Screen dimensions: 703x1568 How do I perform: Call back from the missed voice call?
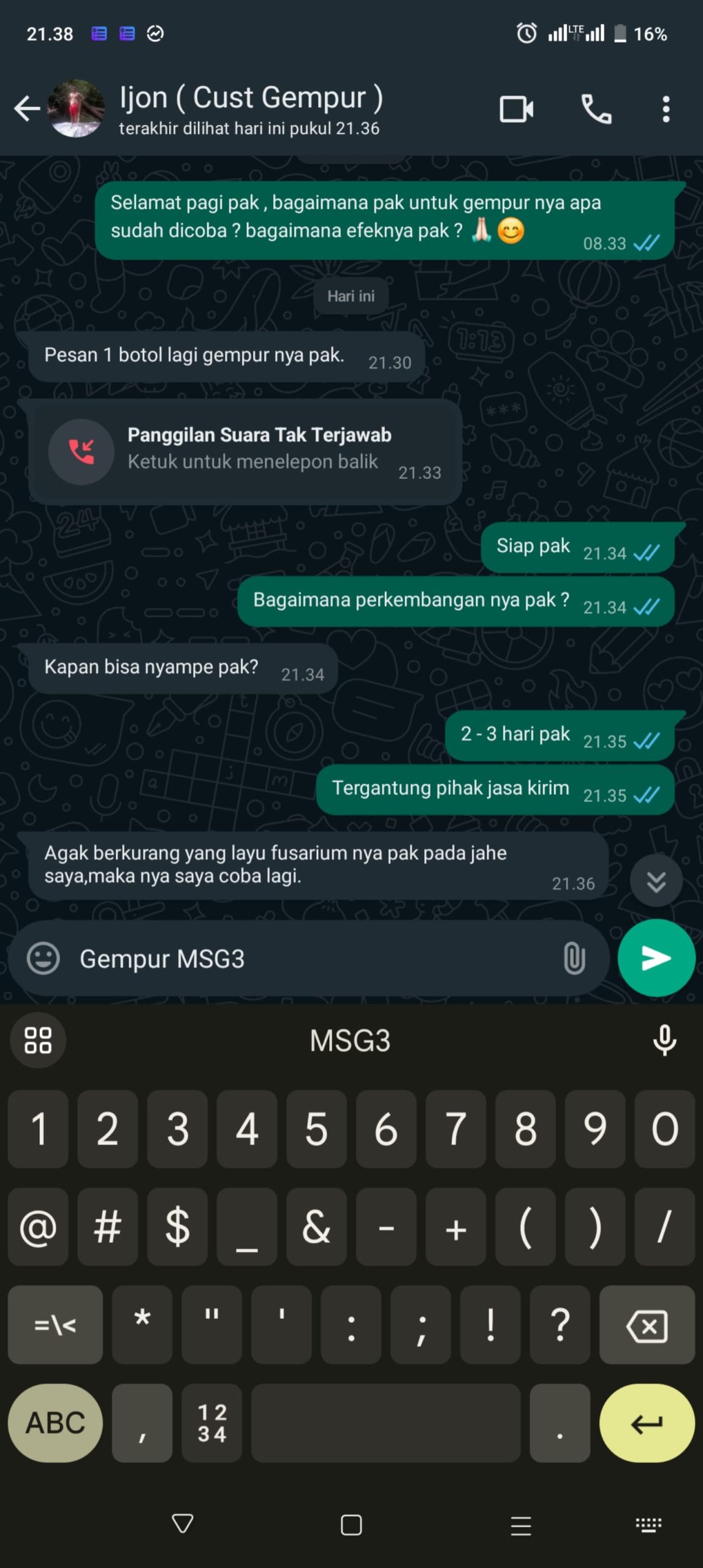245,451
